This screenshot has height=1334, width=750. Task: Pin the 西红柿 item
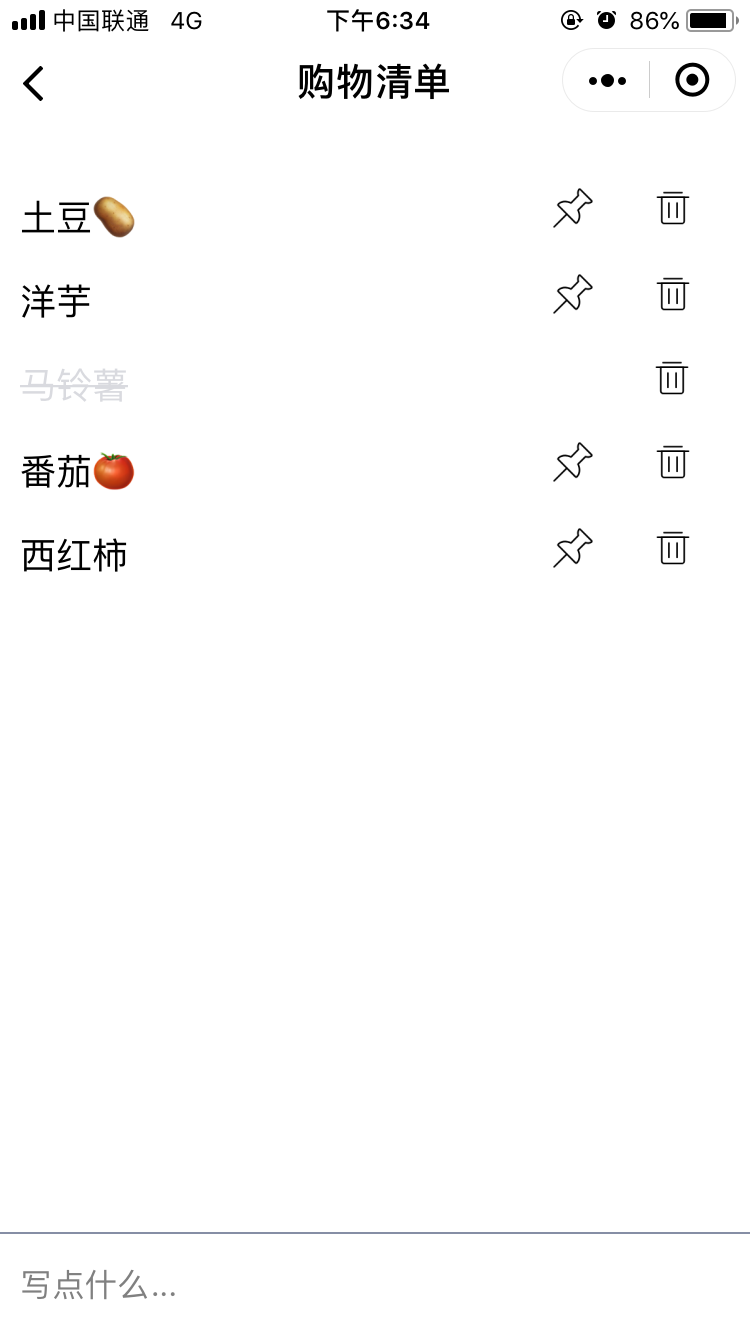[x=573, y=548]
